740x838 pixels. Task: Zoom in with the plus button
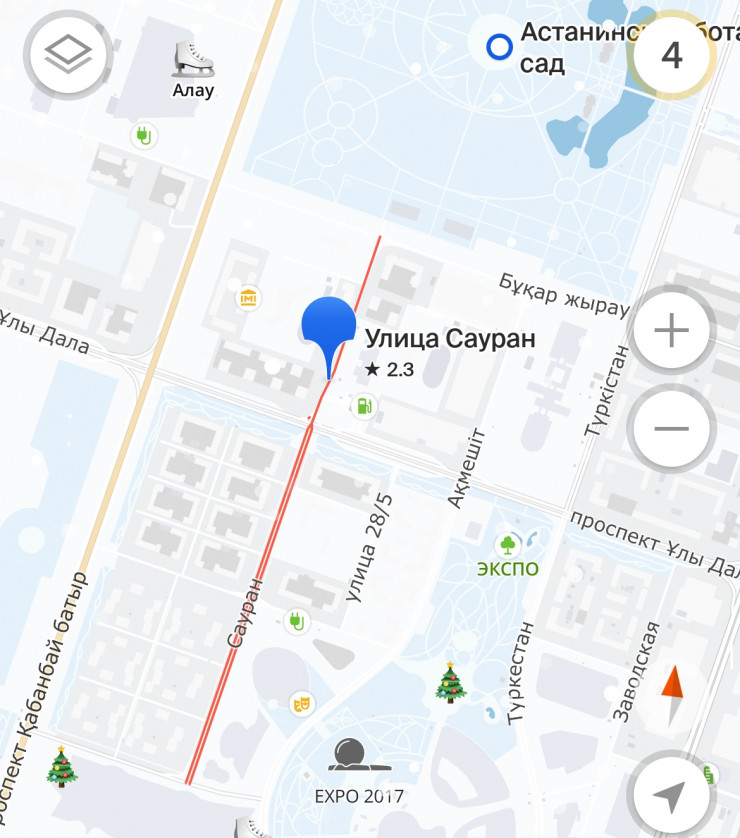671,330
